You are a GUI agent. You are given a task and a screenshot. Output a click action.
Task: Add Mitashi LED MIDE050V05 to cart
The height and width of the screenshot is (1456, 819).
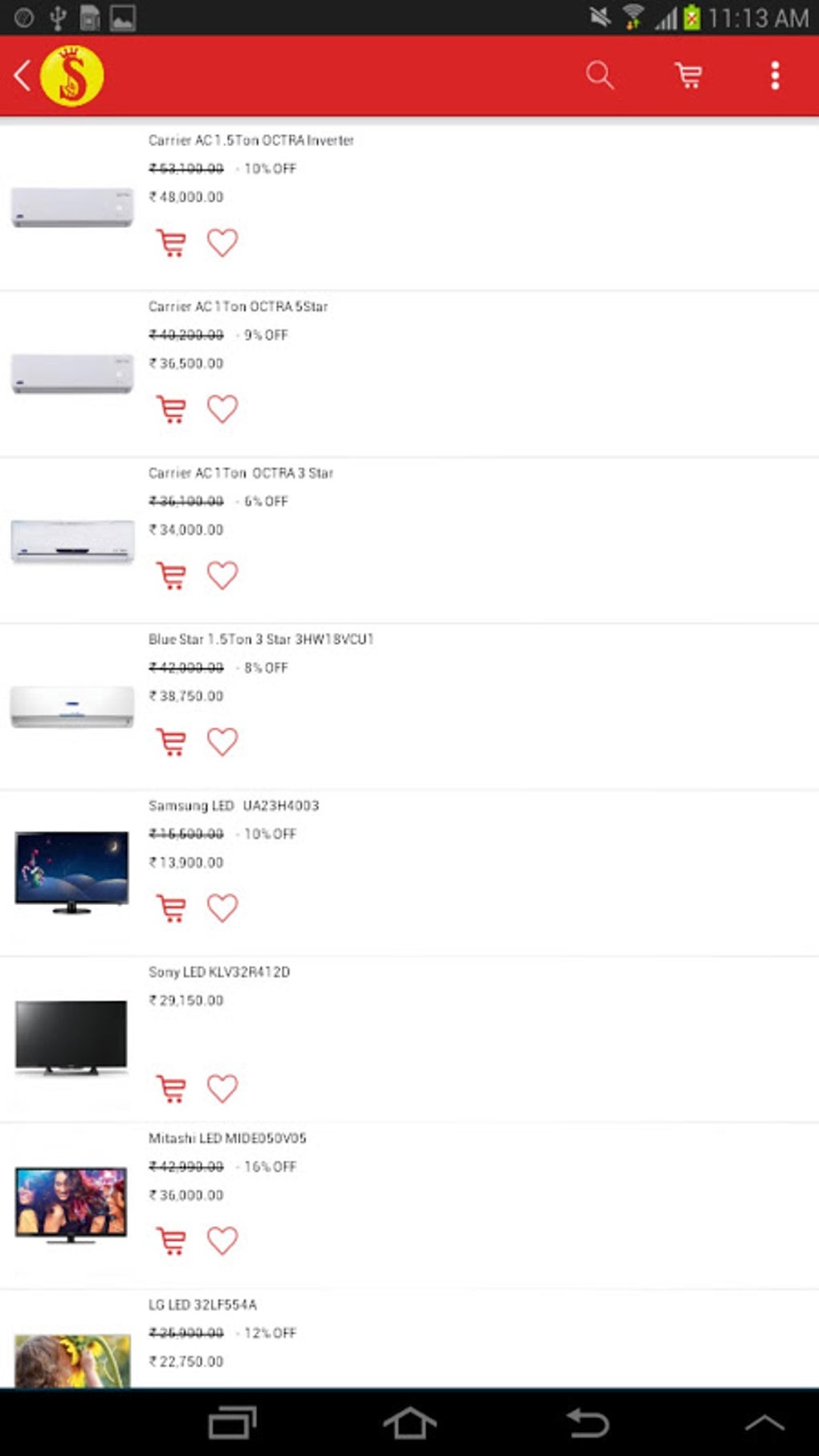tap(171, 1240)
